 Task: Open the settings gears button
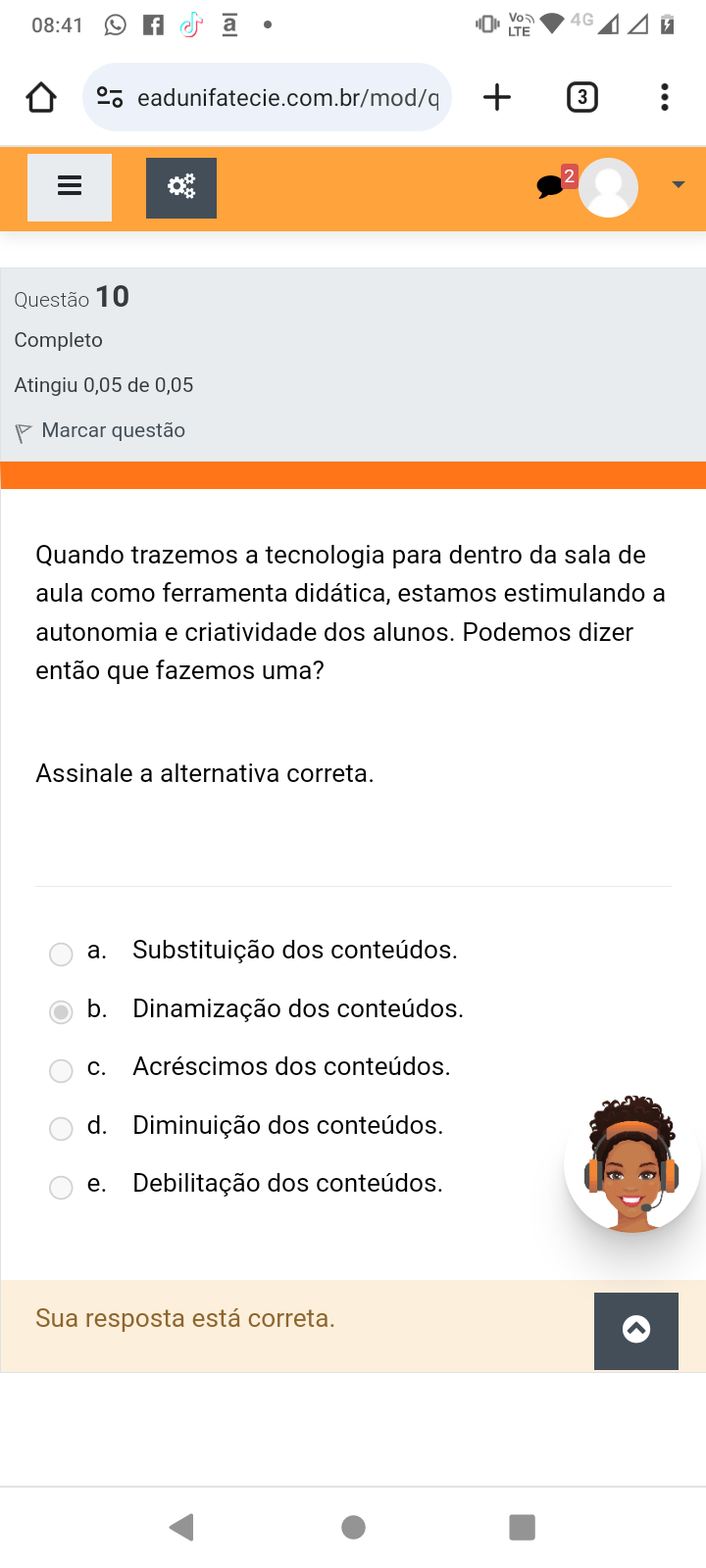click(181, 186)
